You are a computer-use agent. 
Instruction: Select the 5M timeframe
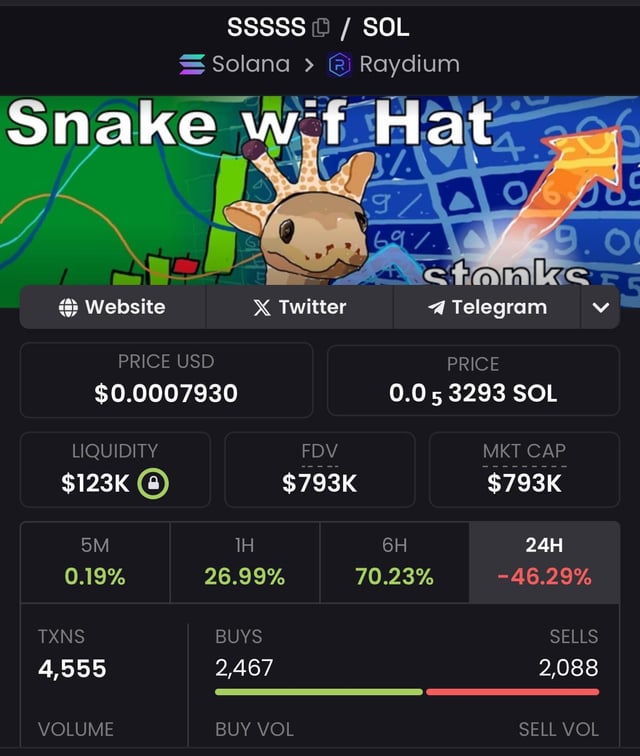pyautogui.click(x=95, y=561)
